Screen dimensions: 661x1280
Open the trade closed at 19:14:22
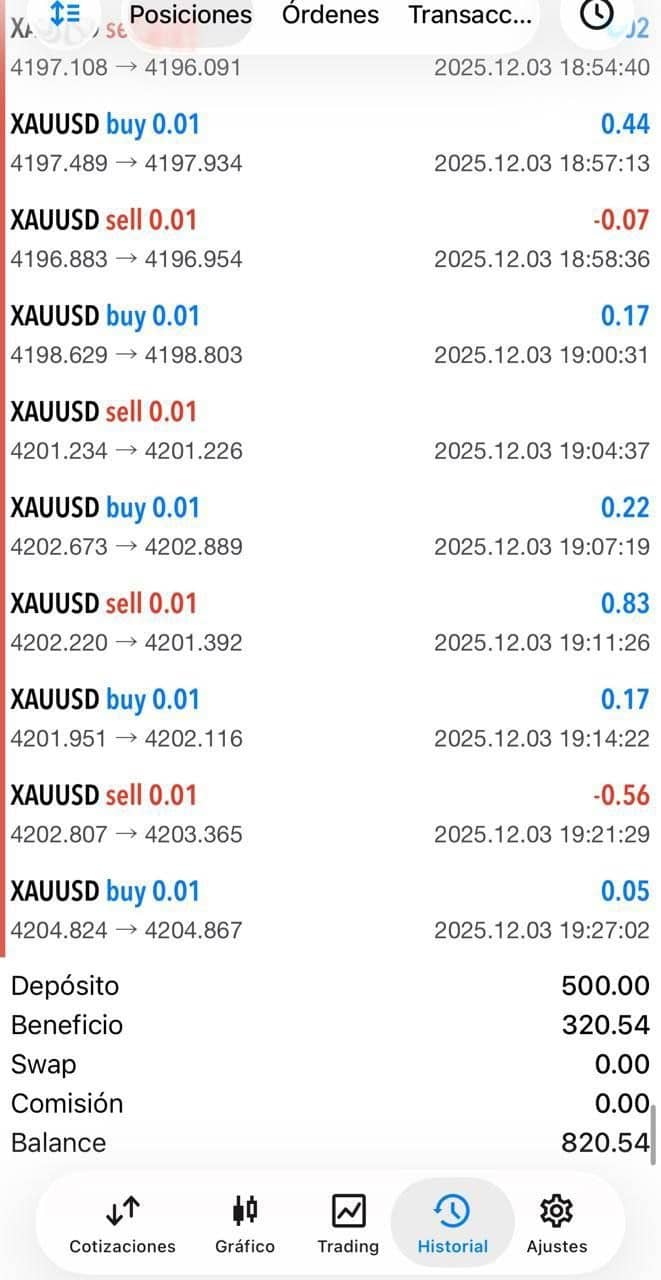330,718
